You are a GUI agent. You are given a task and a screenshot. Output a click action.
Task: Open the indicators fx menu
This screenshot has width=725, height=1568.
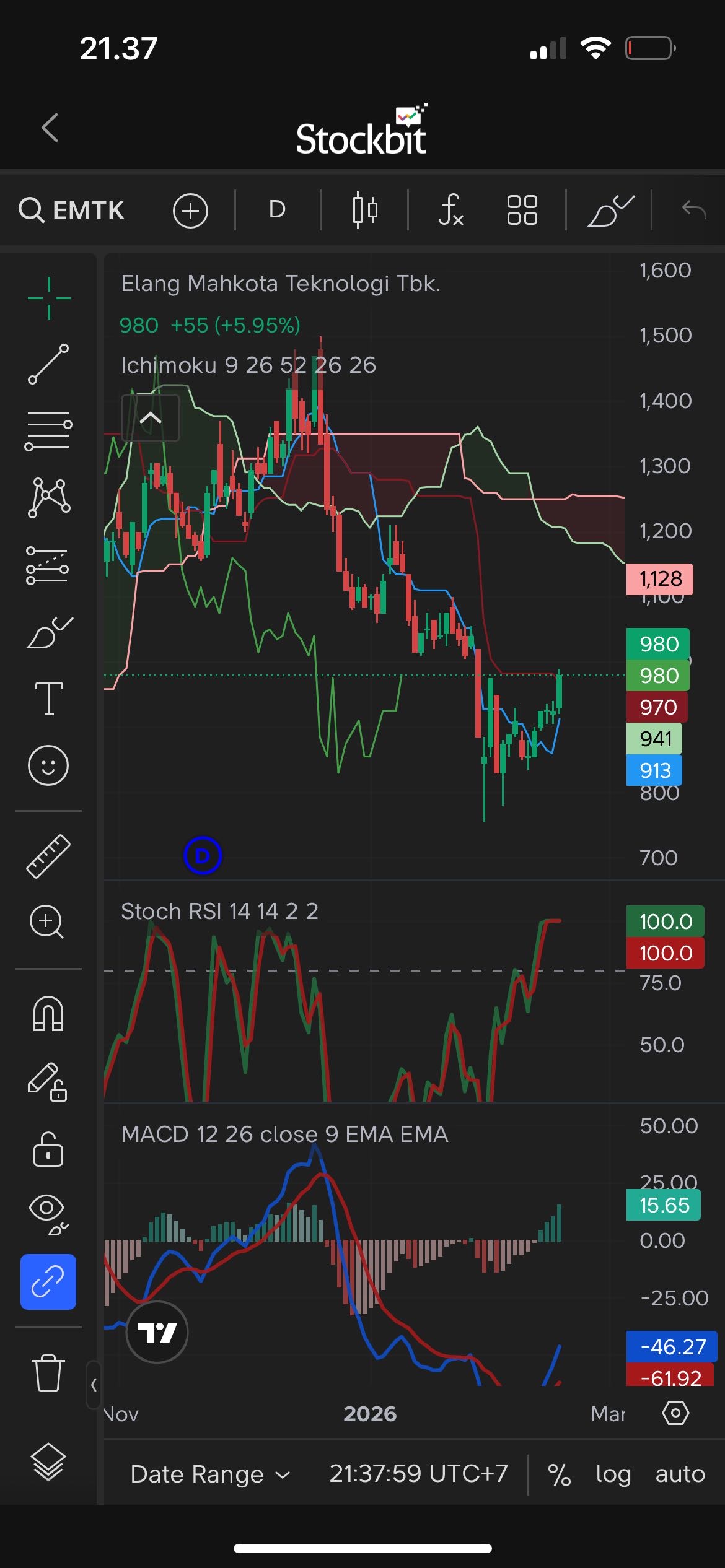pos(450,210)
